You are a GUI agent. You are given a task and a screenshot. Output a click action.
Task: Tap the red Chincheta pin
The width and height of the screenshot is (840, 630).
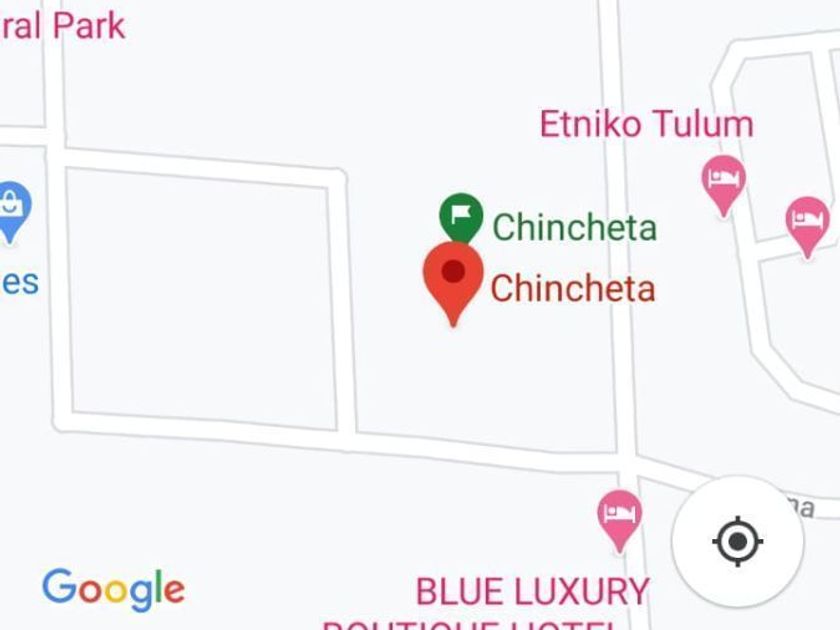(x=453, y=276)
